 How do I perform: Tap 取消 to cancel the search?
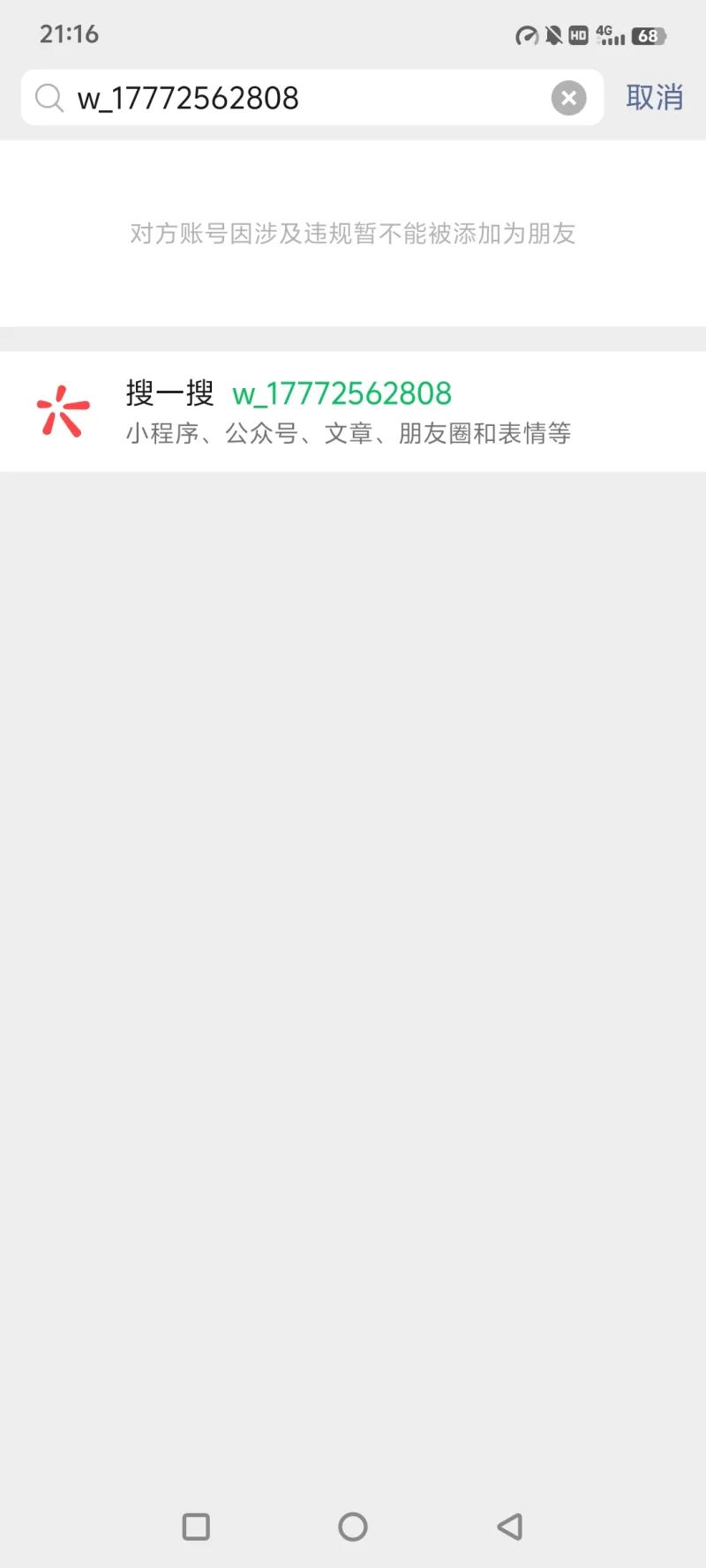(x=654, y=97)
